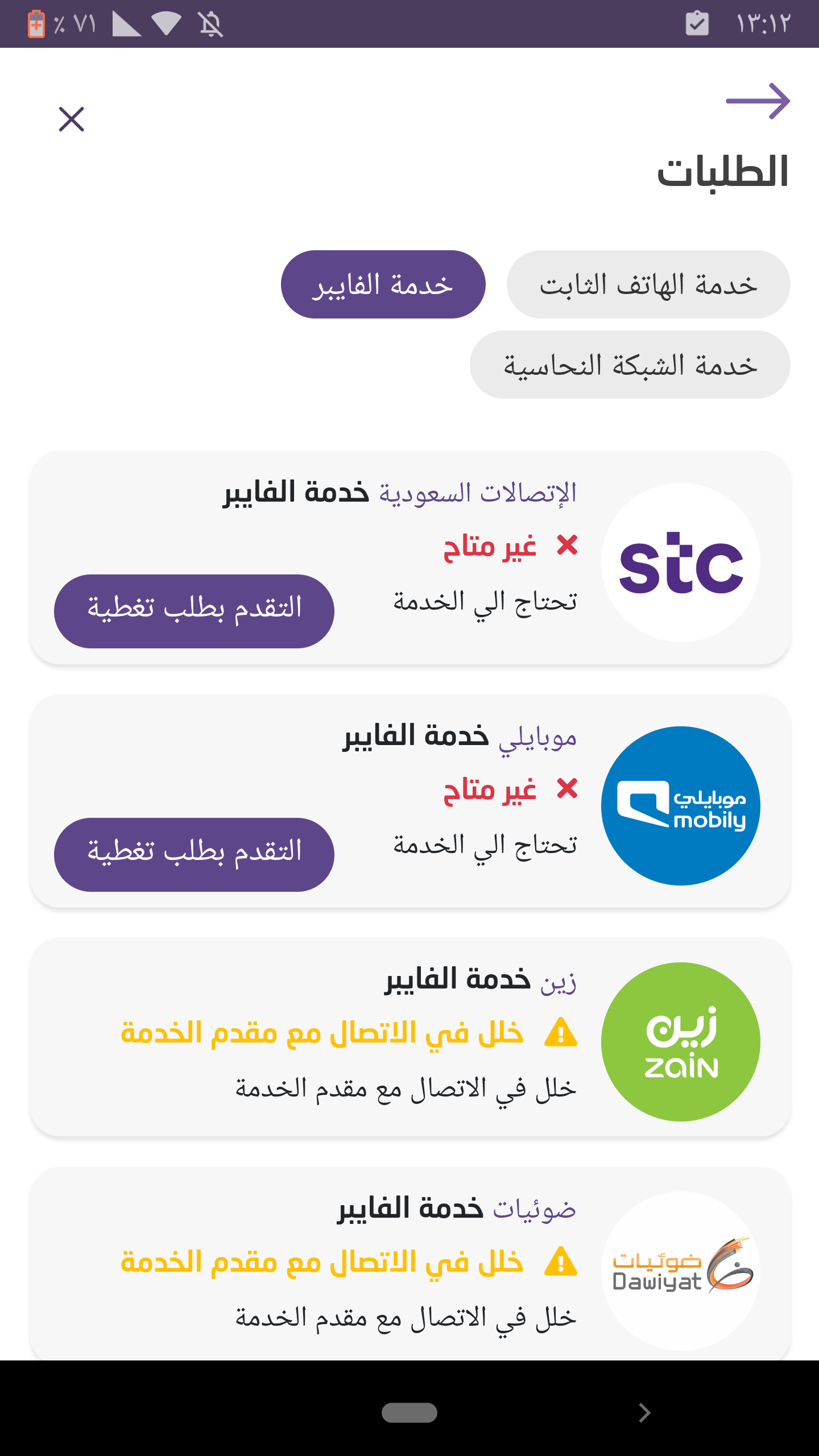Switch to the خدمة الشبكة النحاسية filter tab
This screenshot has height=1456, width=819.
631,365
